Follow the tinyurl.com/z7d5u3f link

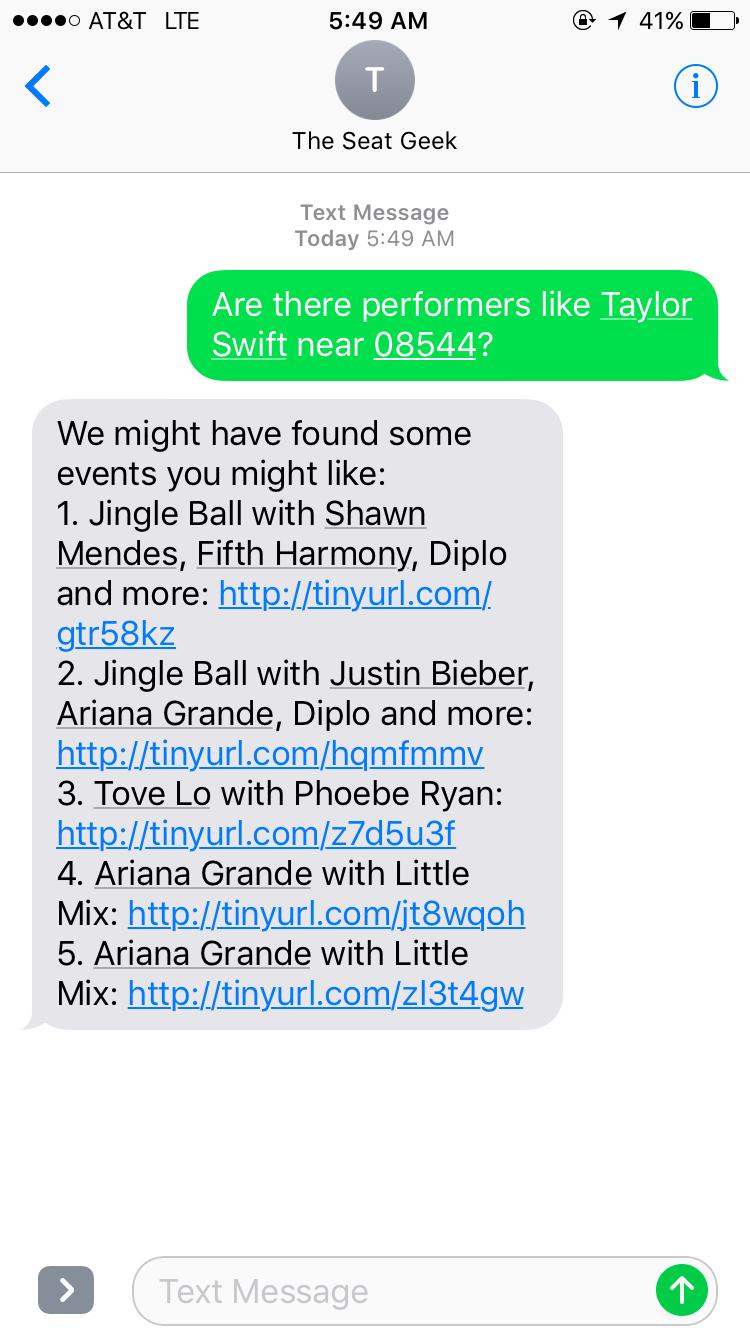pos(256,833)
